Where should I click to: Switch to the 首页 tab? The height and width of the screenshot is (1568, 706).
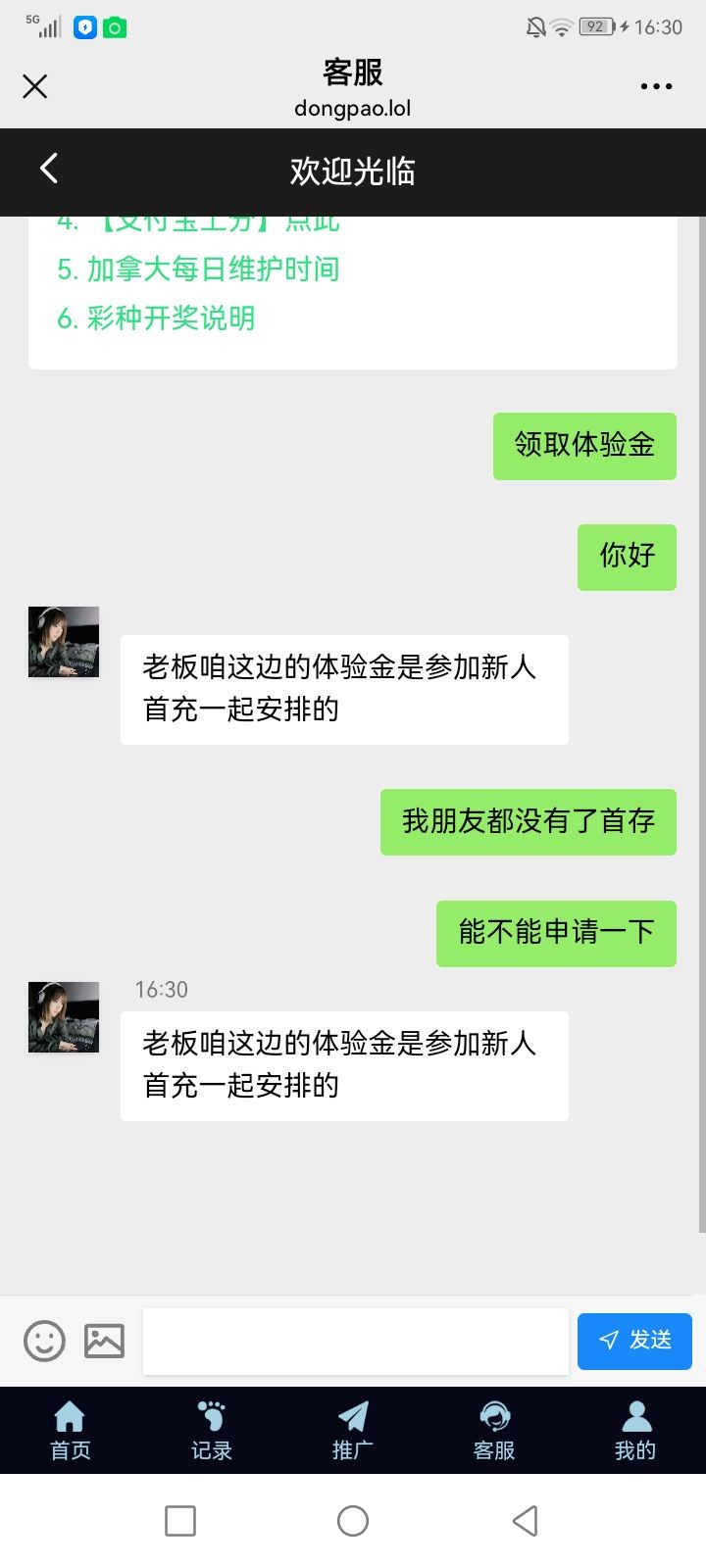[71, 1431]
